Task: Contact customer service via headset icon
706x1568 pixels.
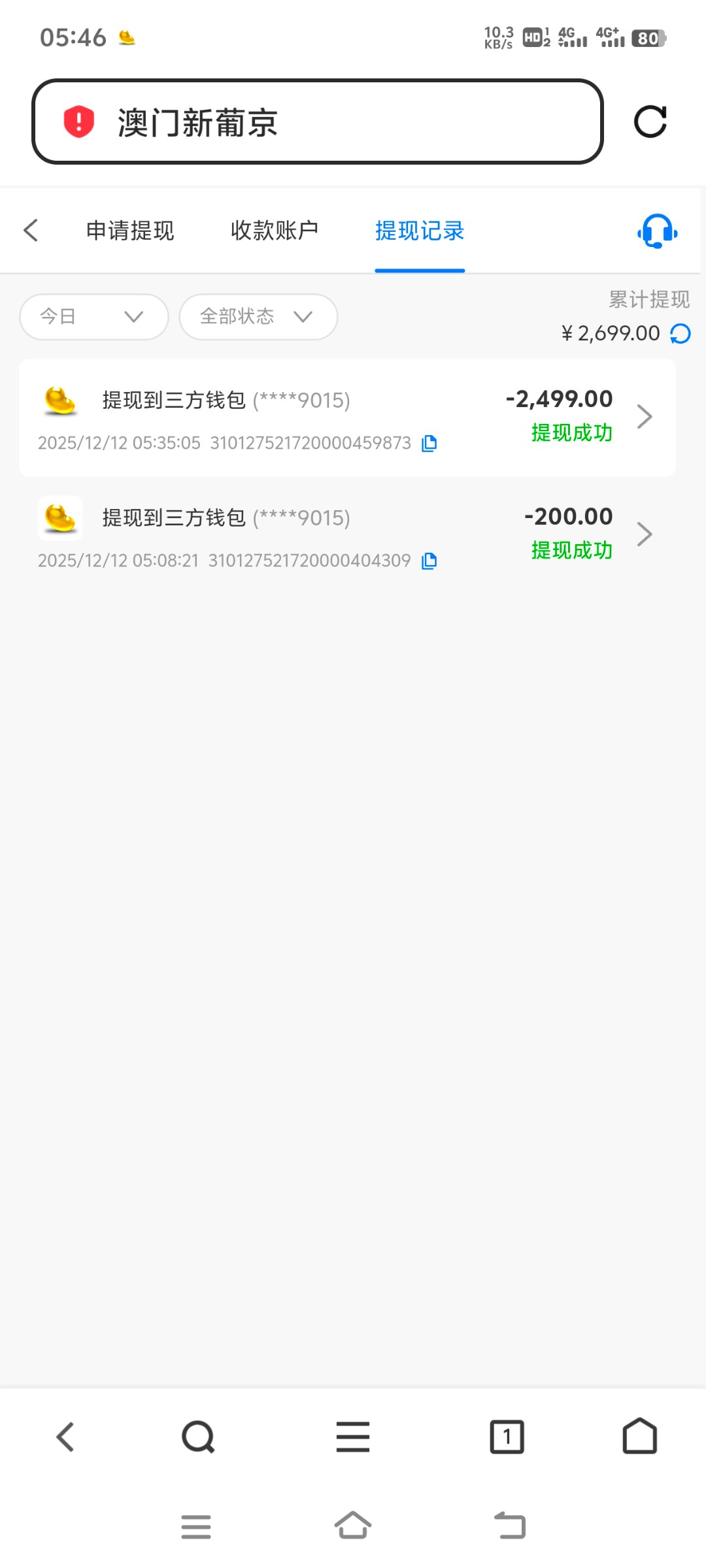Action: (x=657, y=231)
